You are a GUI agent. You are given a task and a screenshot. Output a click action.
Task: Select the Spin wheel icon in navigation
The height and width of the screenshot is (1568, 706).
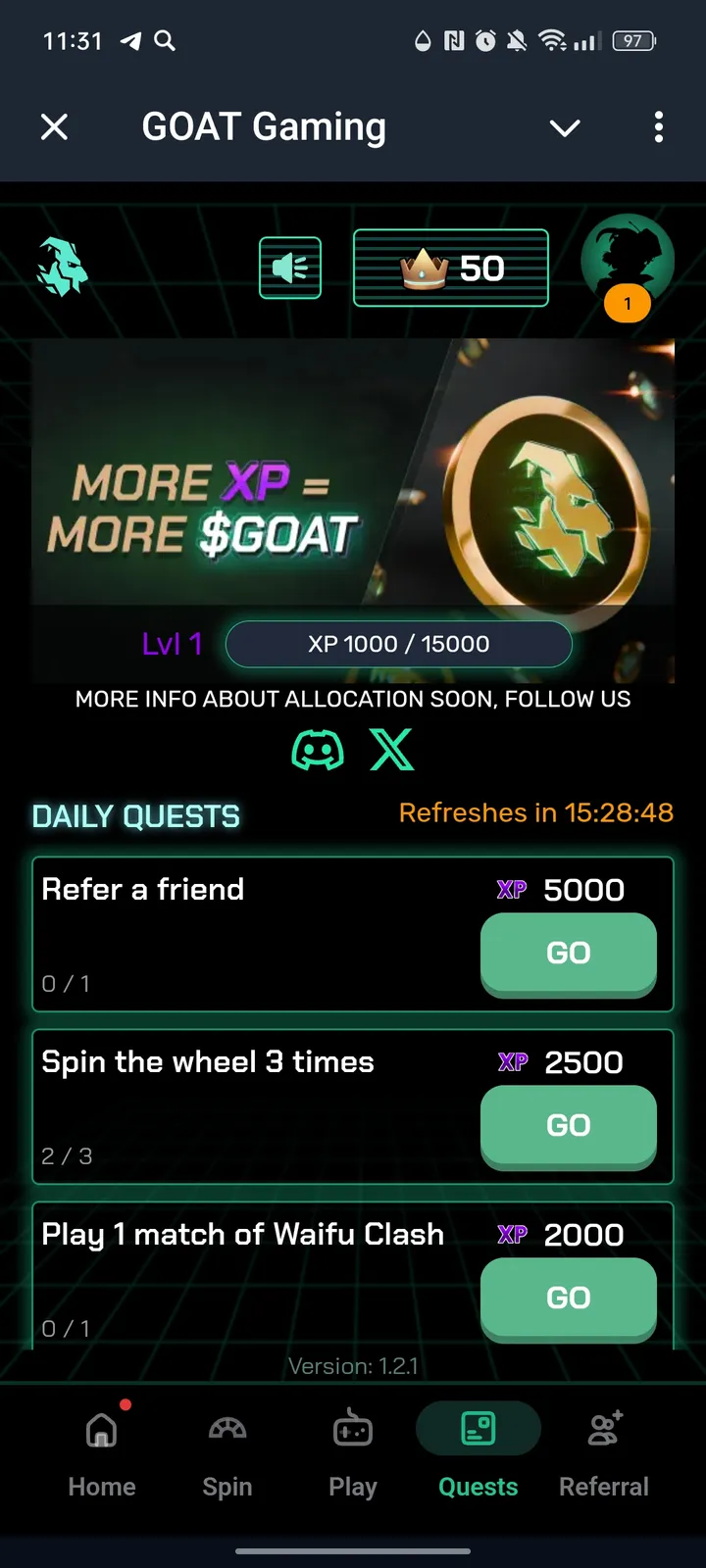click(x=227, y=1429)
